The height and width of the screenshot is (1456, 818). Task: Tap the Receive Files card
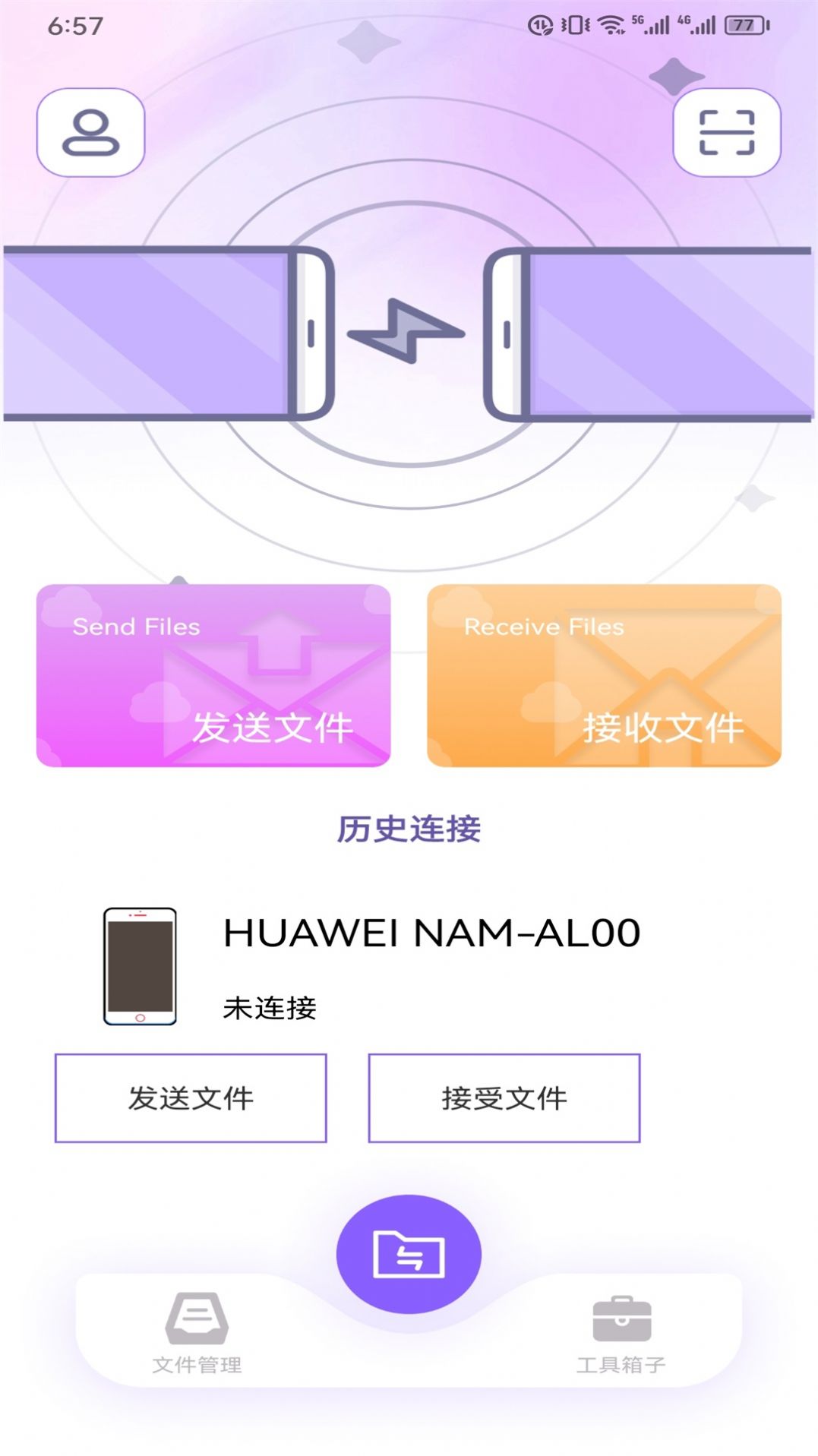pyautogui.click(x=604, y=675)
